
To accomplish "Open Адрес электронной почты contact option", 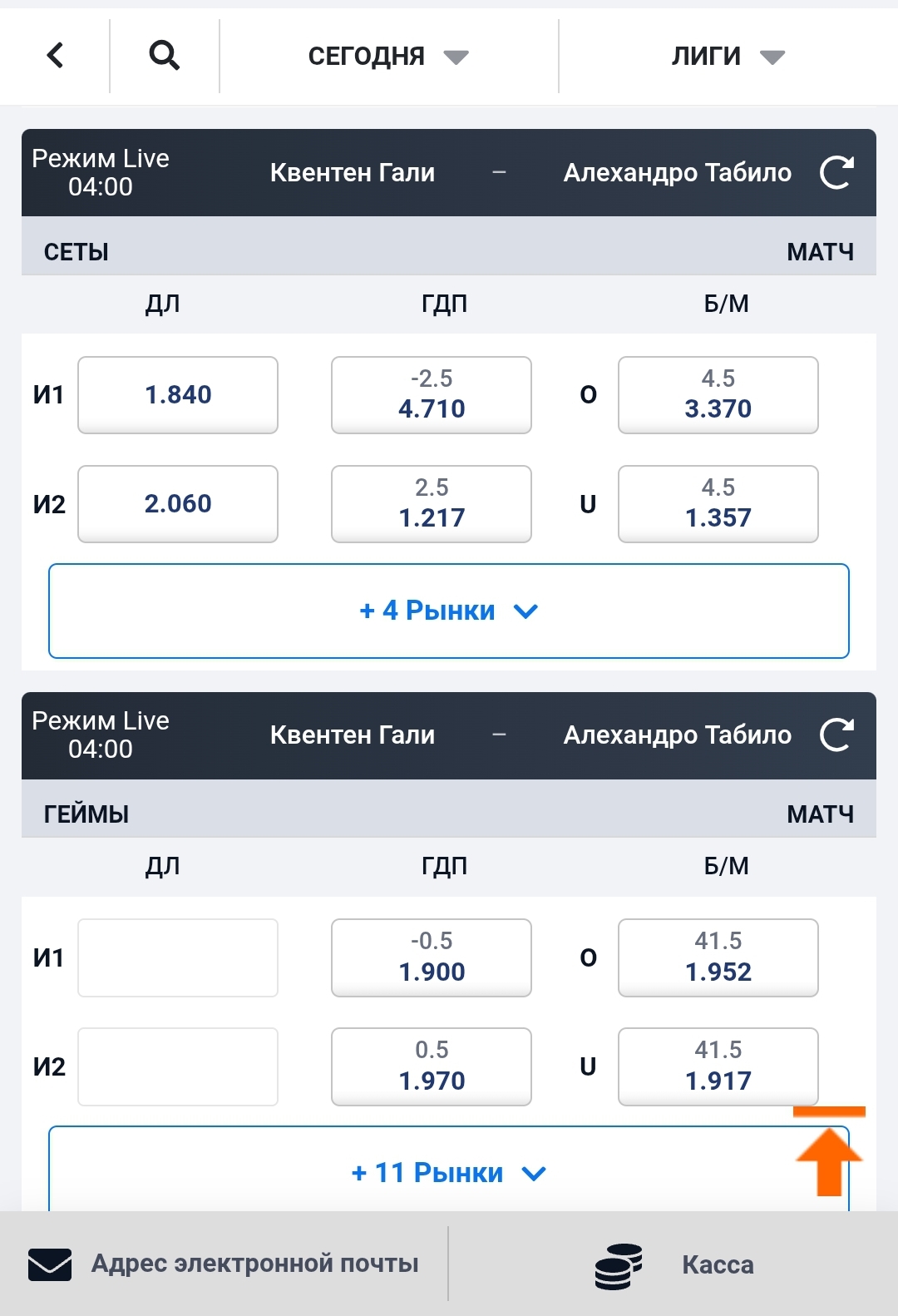I will [224, 1264].
